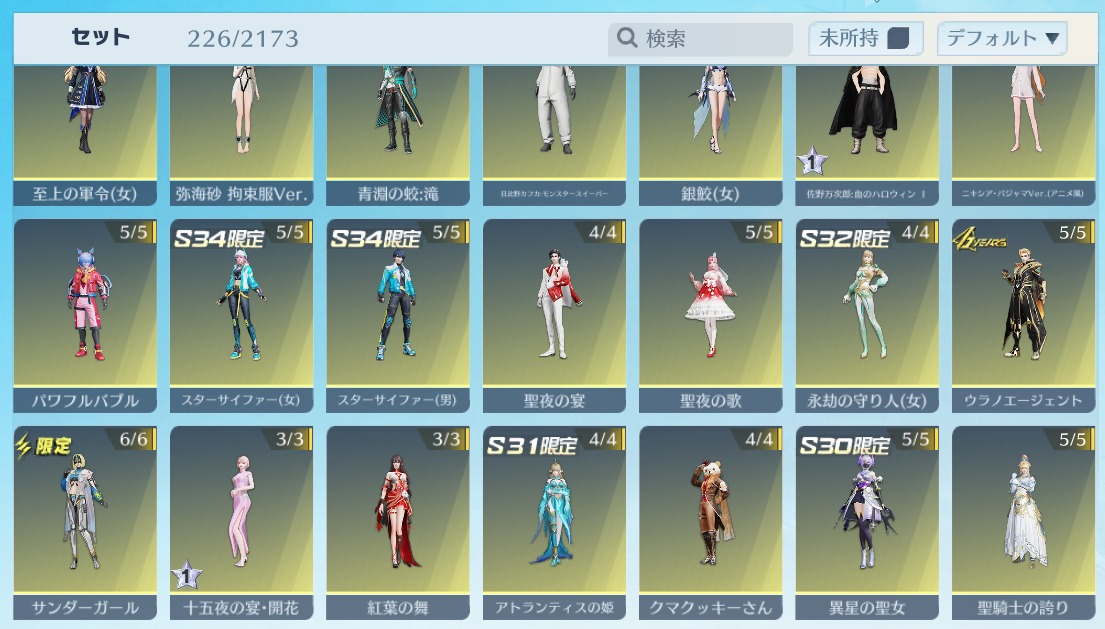Select the 聖夜の歌 set
The image size is (1105, 629).
click(x=710, y=315)
